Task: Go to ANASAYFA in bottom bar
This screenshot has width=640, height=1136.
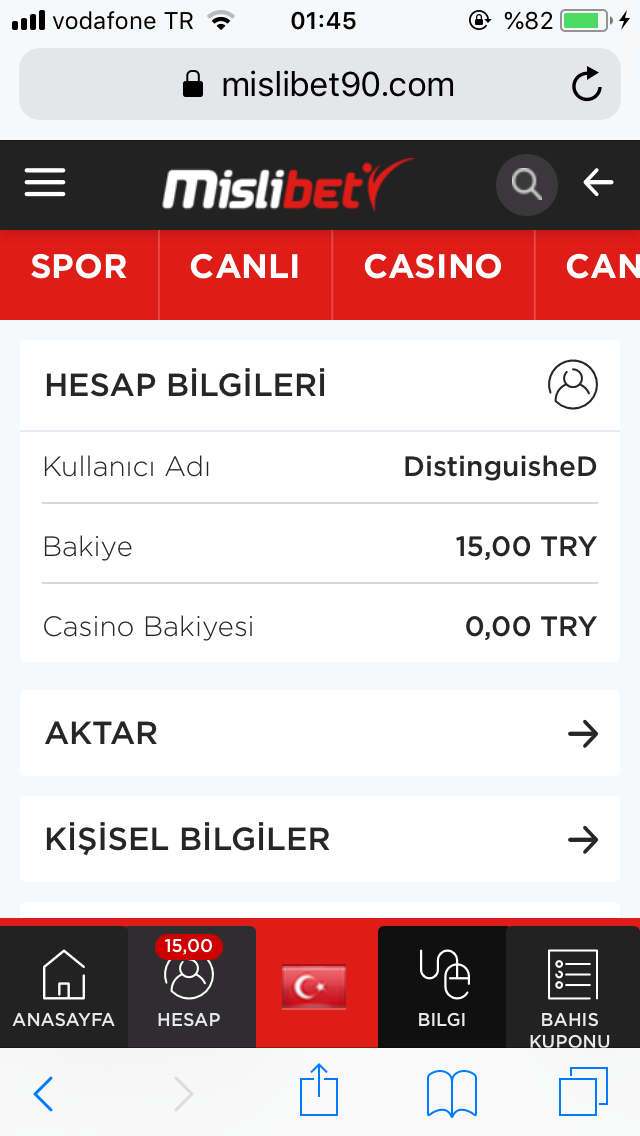Action: tap(64, 987)
